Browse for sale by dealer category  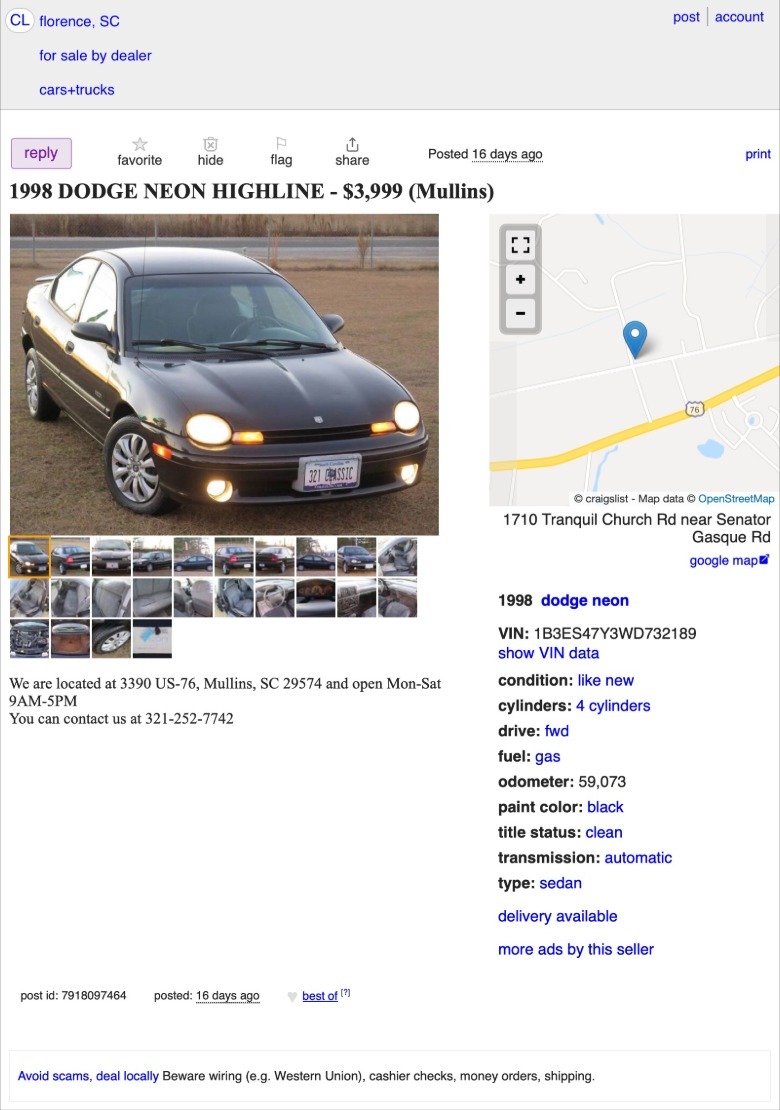pos(95,55)
